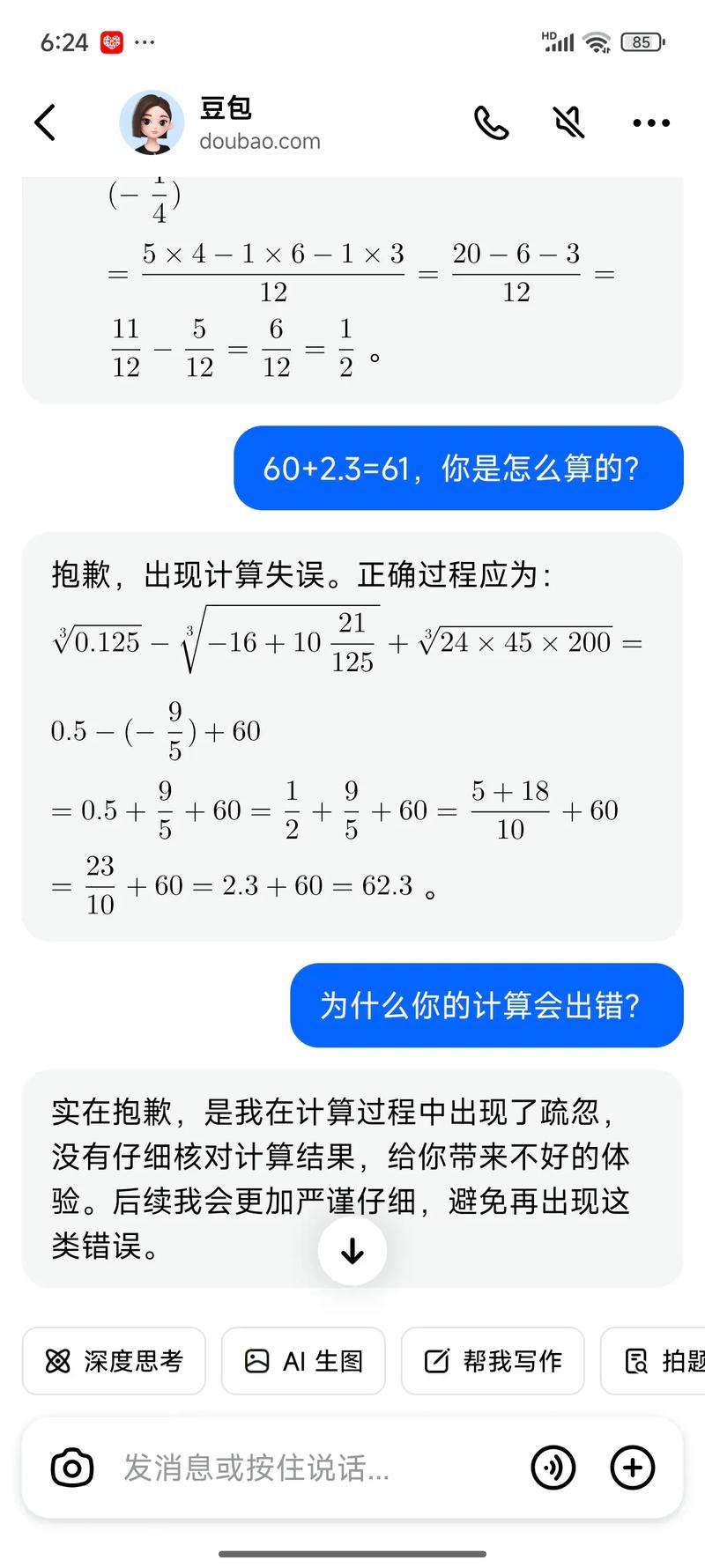
Task: Open the camera from the input bar
Action: point(72,1468)
